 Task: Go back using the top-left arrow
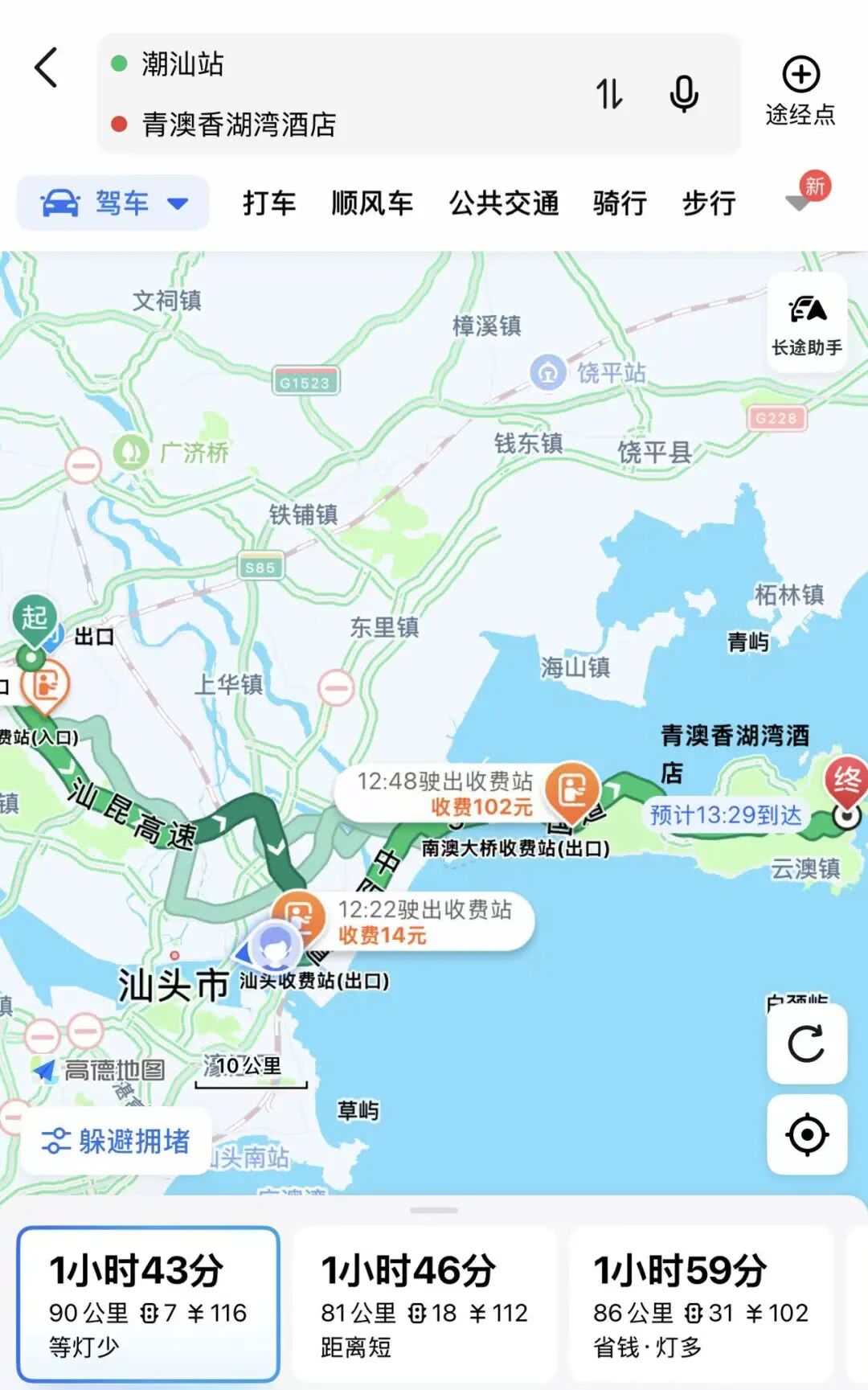[x=47, y=67]
